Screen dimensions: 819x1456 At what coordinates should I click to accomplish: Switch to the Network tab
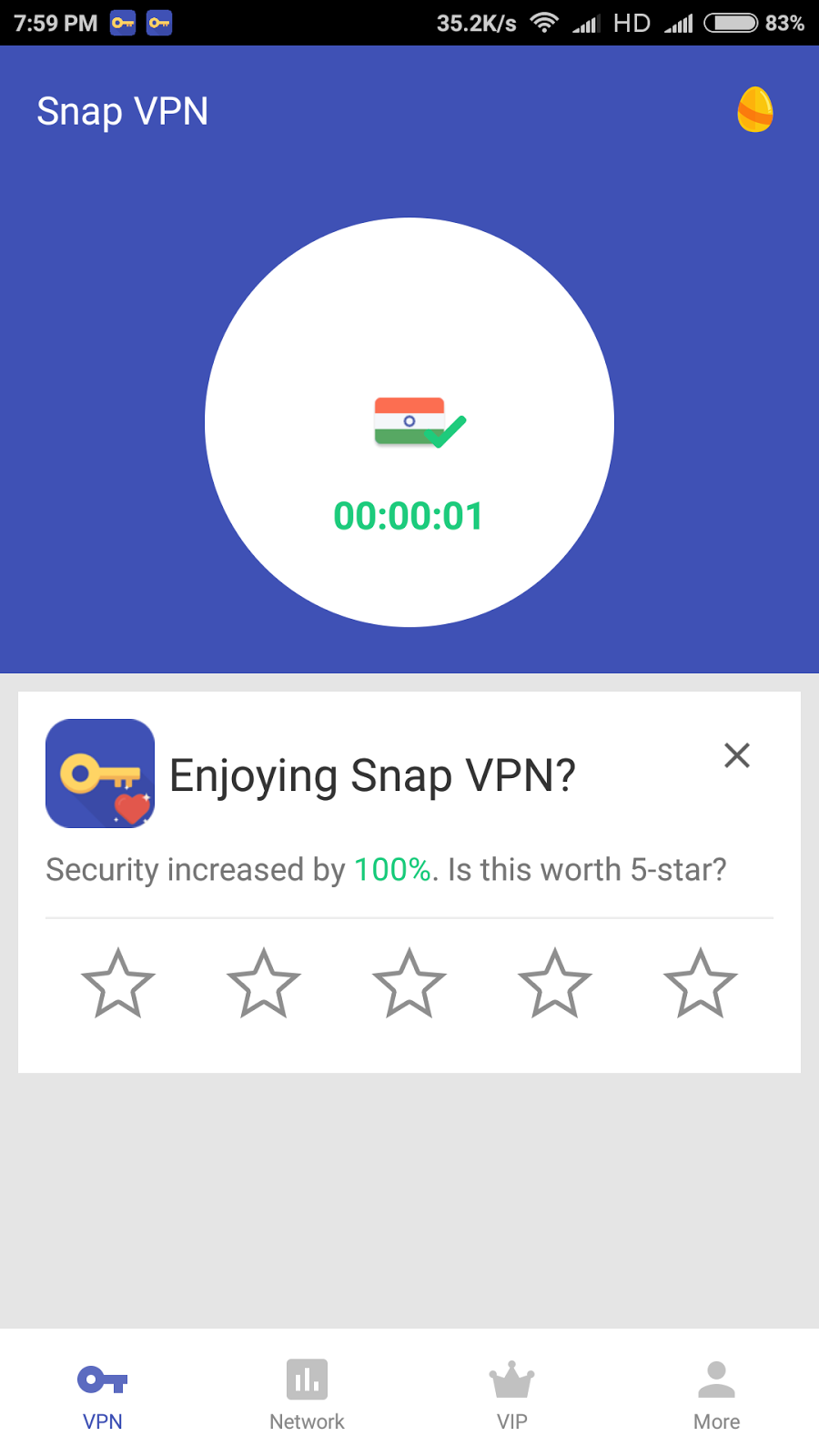pos(307,1394)
